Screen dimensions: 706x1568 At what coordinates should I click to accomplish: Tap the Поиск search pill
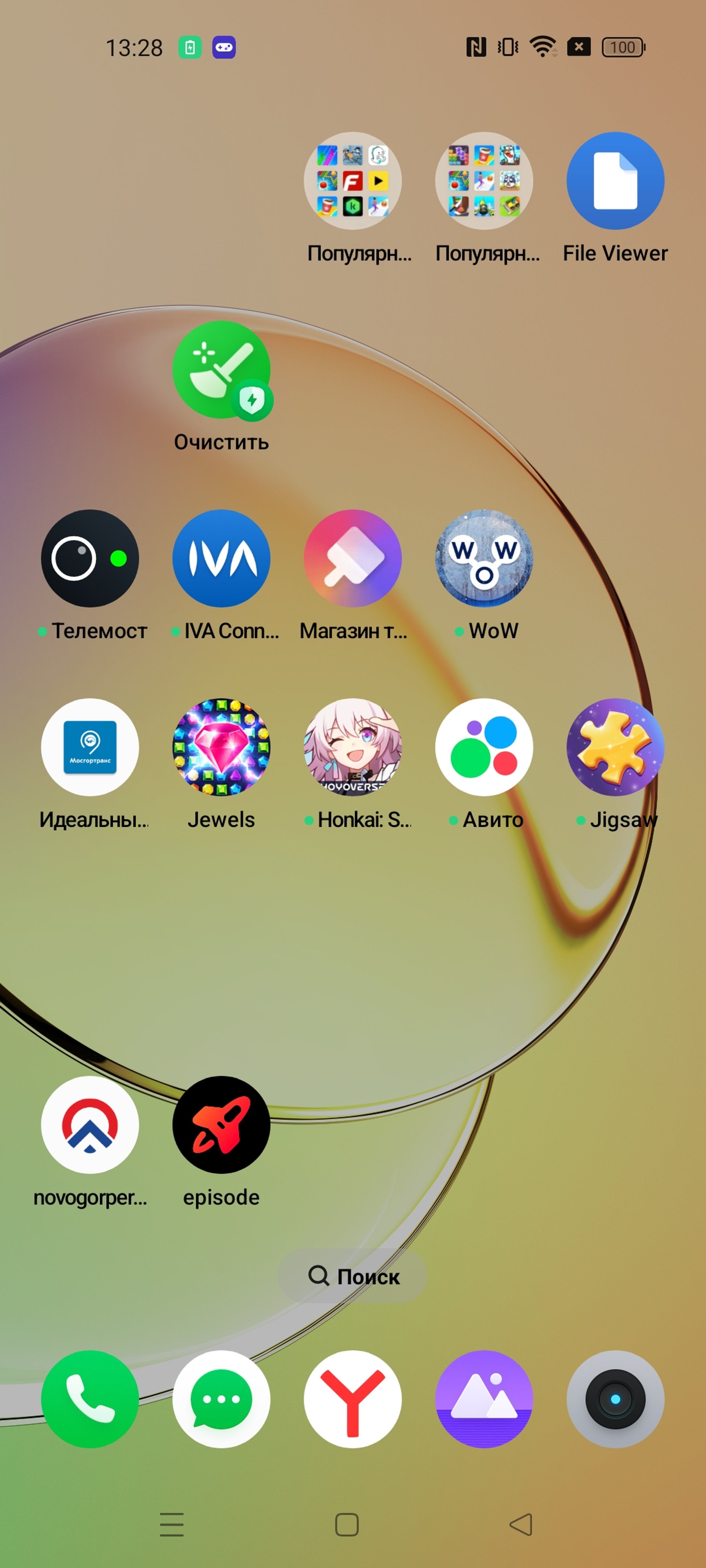click(353, 1276)
